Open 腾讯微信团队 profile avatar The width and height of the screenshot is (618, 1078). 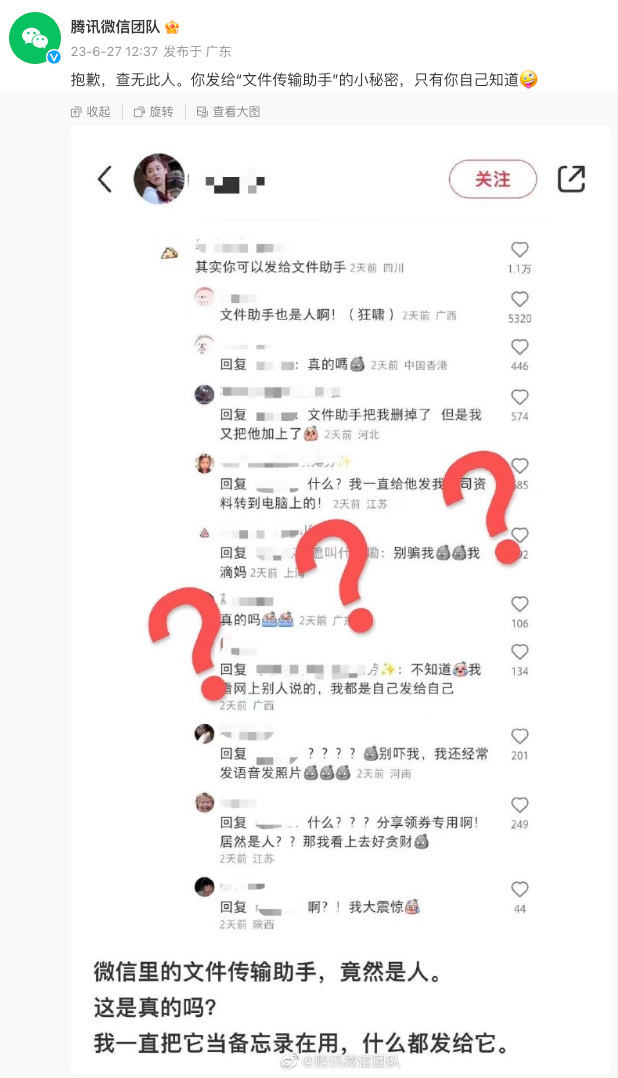pyautogui.click(x=35, y=38)
